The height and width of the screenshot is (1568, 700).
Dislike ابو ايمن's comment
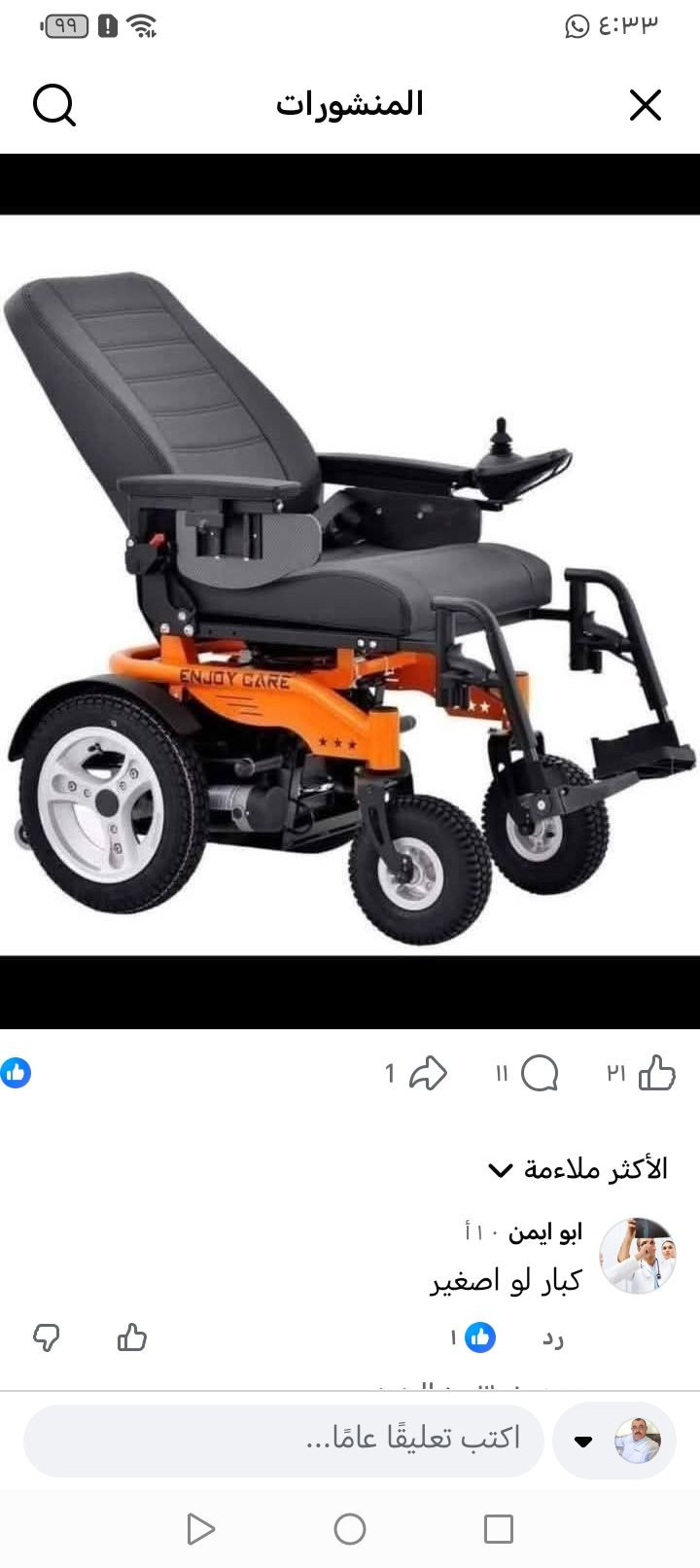pyautogui.click(x=47, y=1338)
